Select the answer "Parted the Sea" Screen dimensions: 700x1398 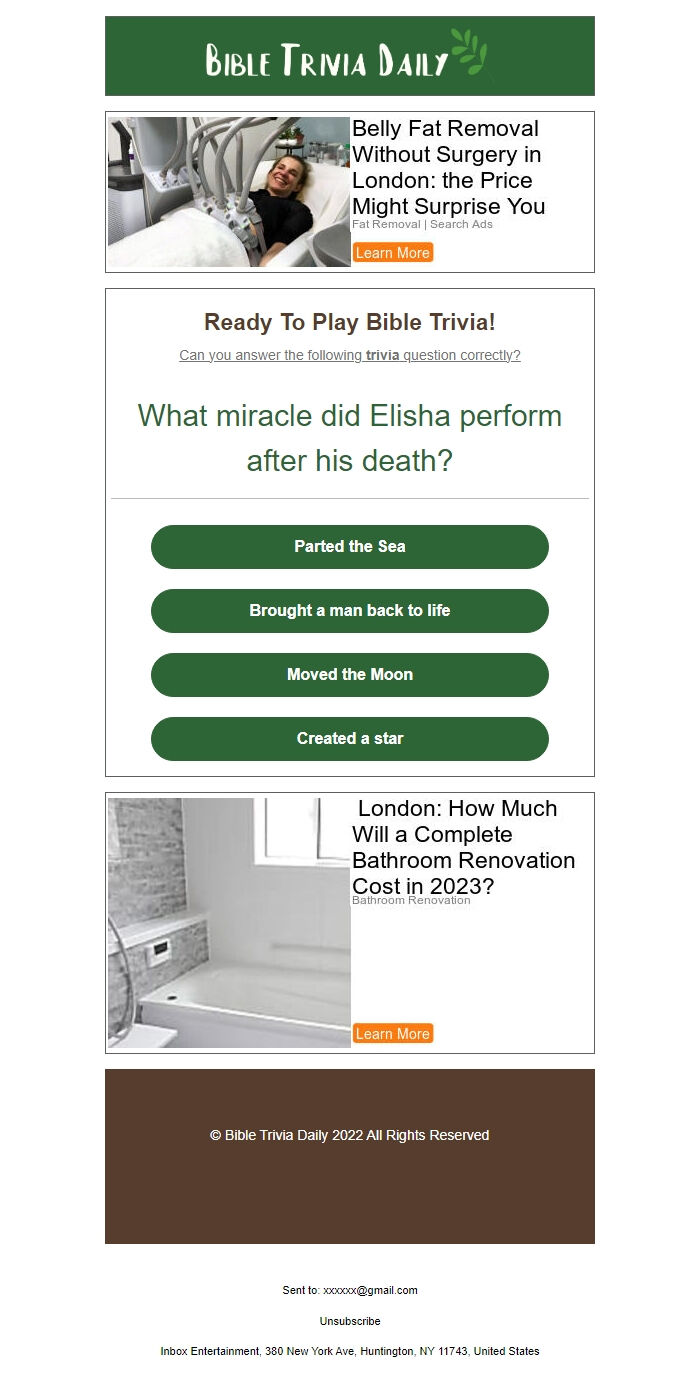(x=349, y=547)
